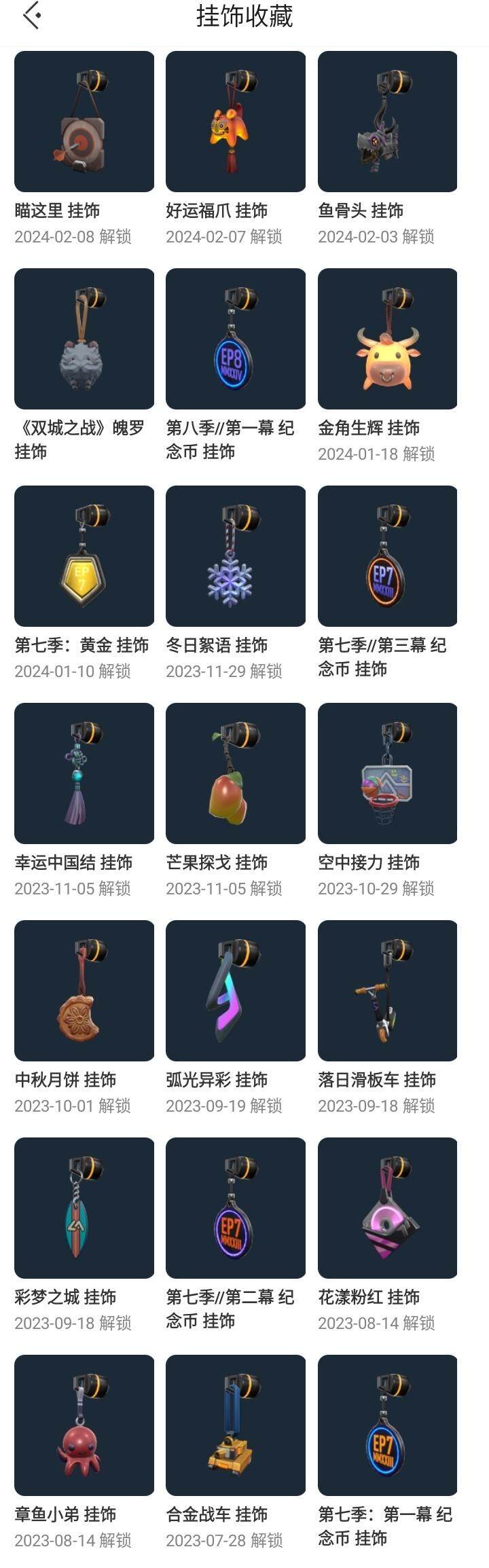View the 落日滑板车 挂饰 card
Viewport: 489px width, 1568px height.
(x=387, y=991)
